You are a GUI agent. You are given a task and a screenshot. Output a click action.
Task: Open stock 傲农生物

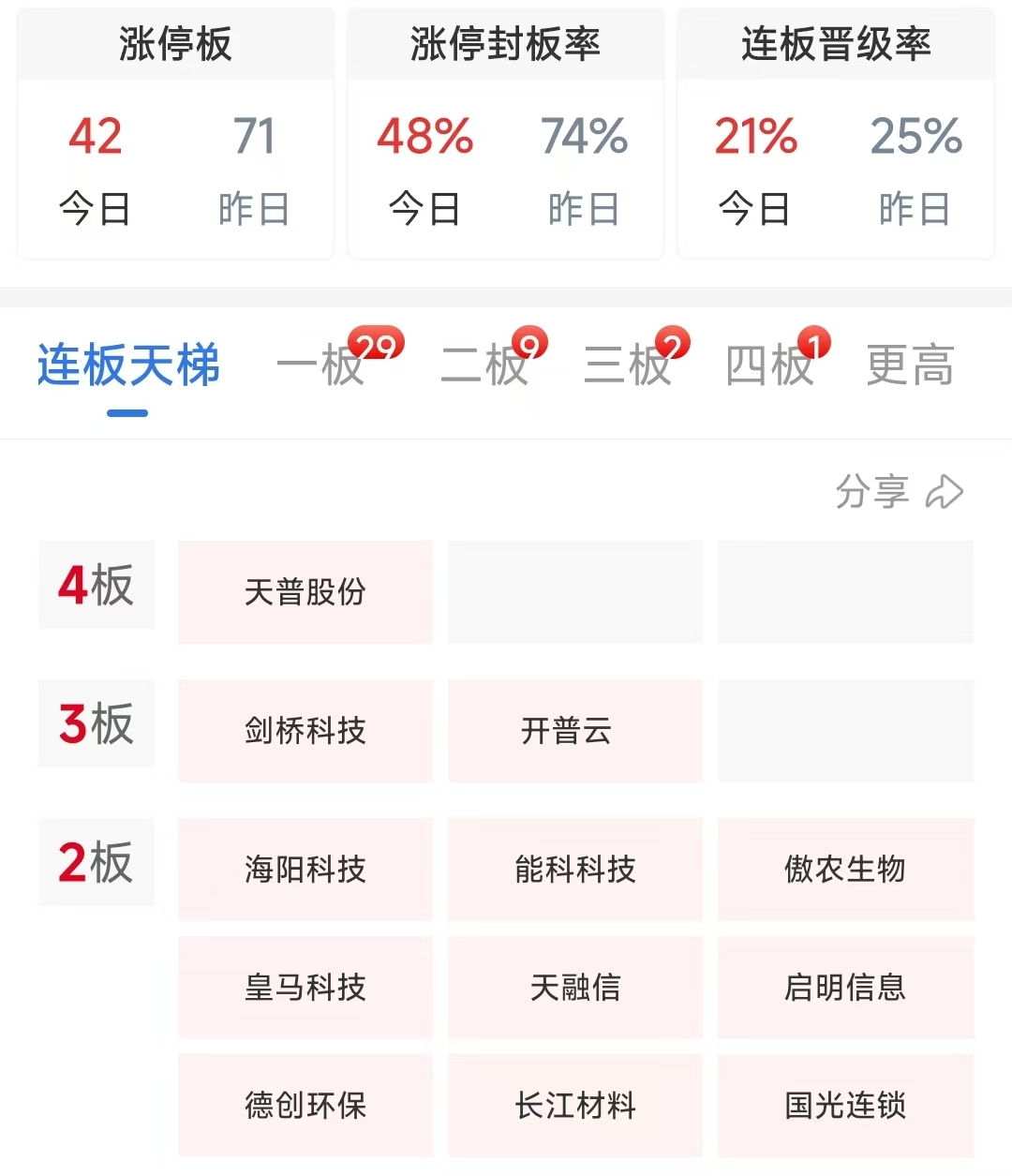(845, 870)
